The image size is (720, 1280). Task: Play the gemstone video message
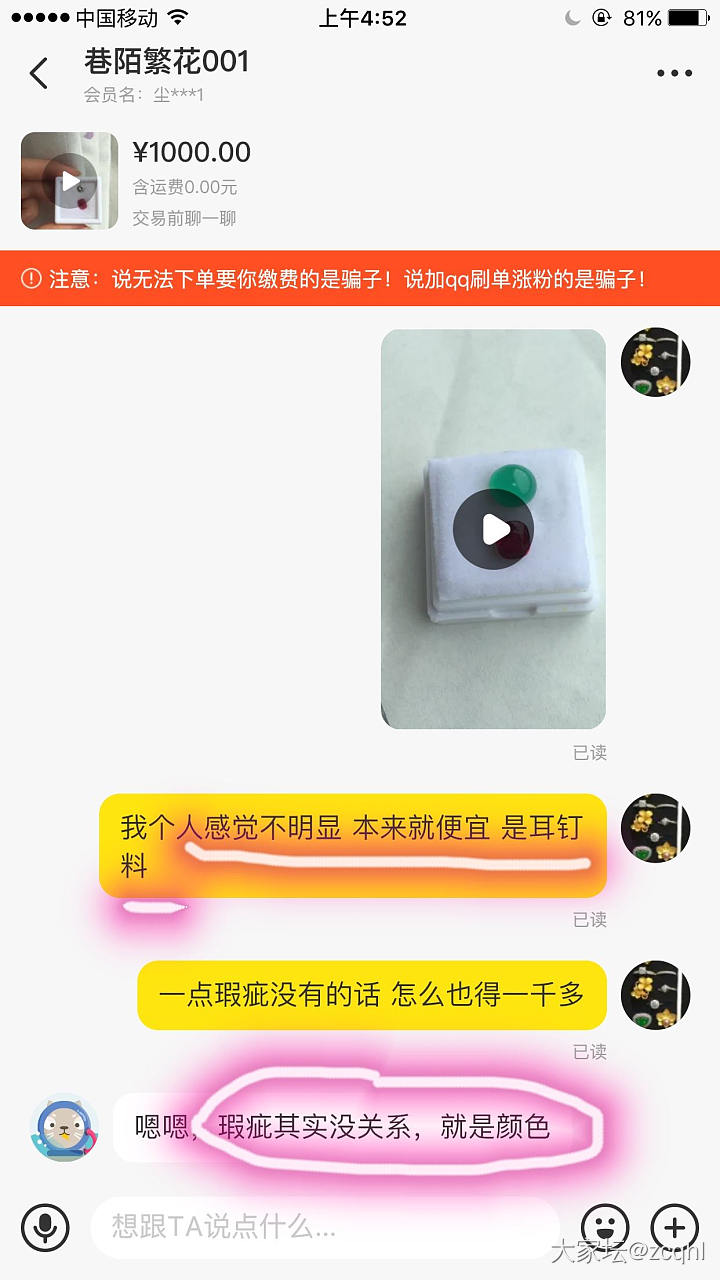(x=494, y=529)
